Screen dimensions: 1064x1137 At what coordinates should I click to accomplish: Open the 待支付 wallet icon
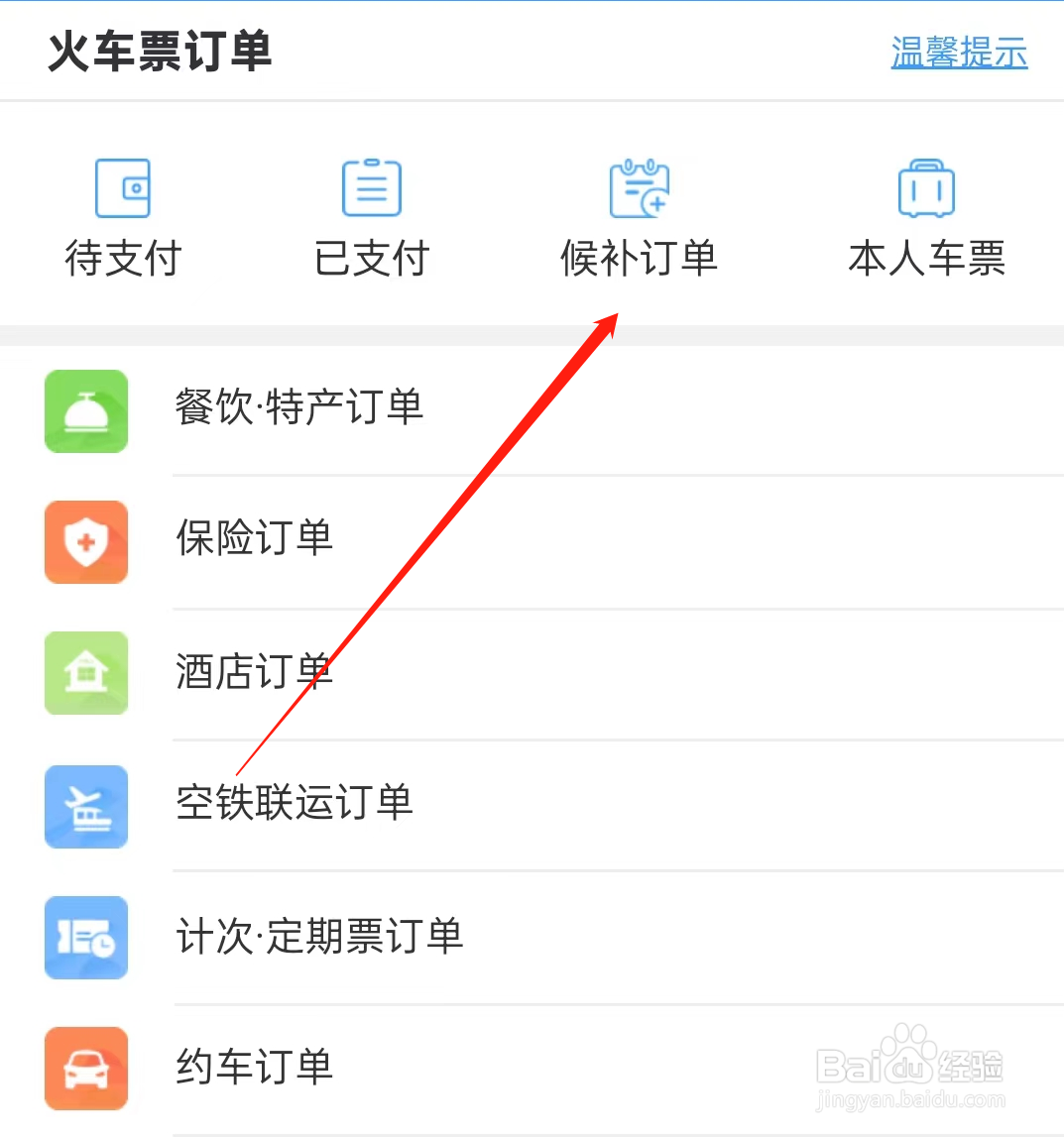(122, 188)
